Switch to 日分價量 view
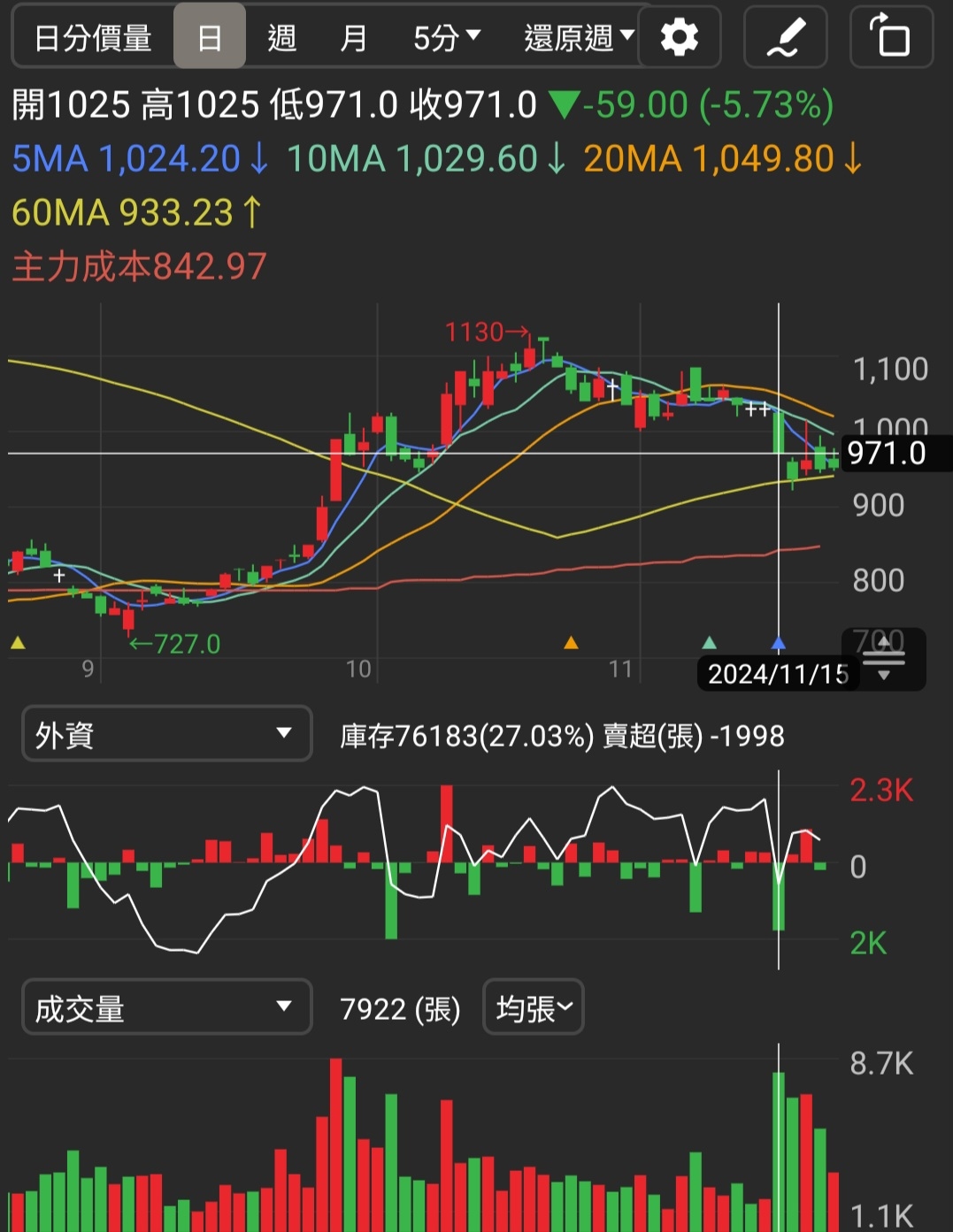The height and width of the screenshot is (1232, 953). [x=93, y=38]
